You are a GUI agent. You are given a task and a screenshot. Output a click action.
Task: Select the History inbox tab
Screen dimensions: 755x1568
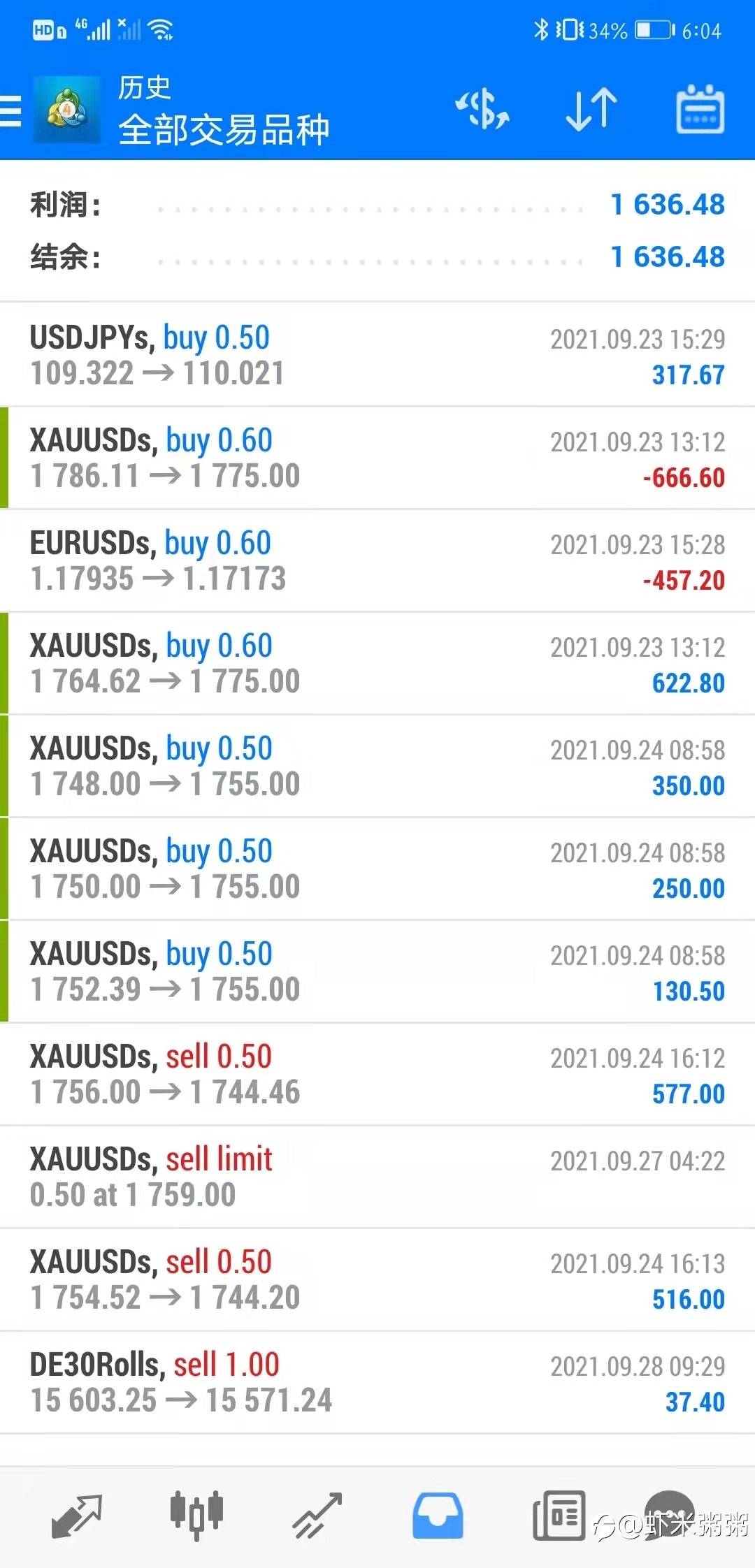pos(438,1516)
